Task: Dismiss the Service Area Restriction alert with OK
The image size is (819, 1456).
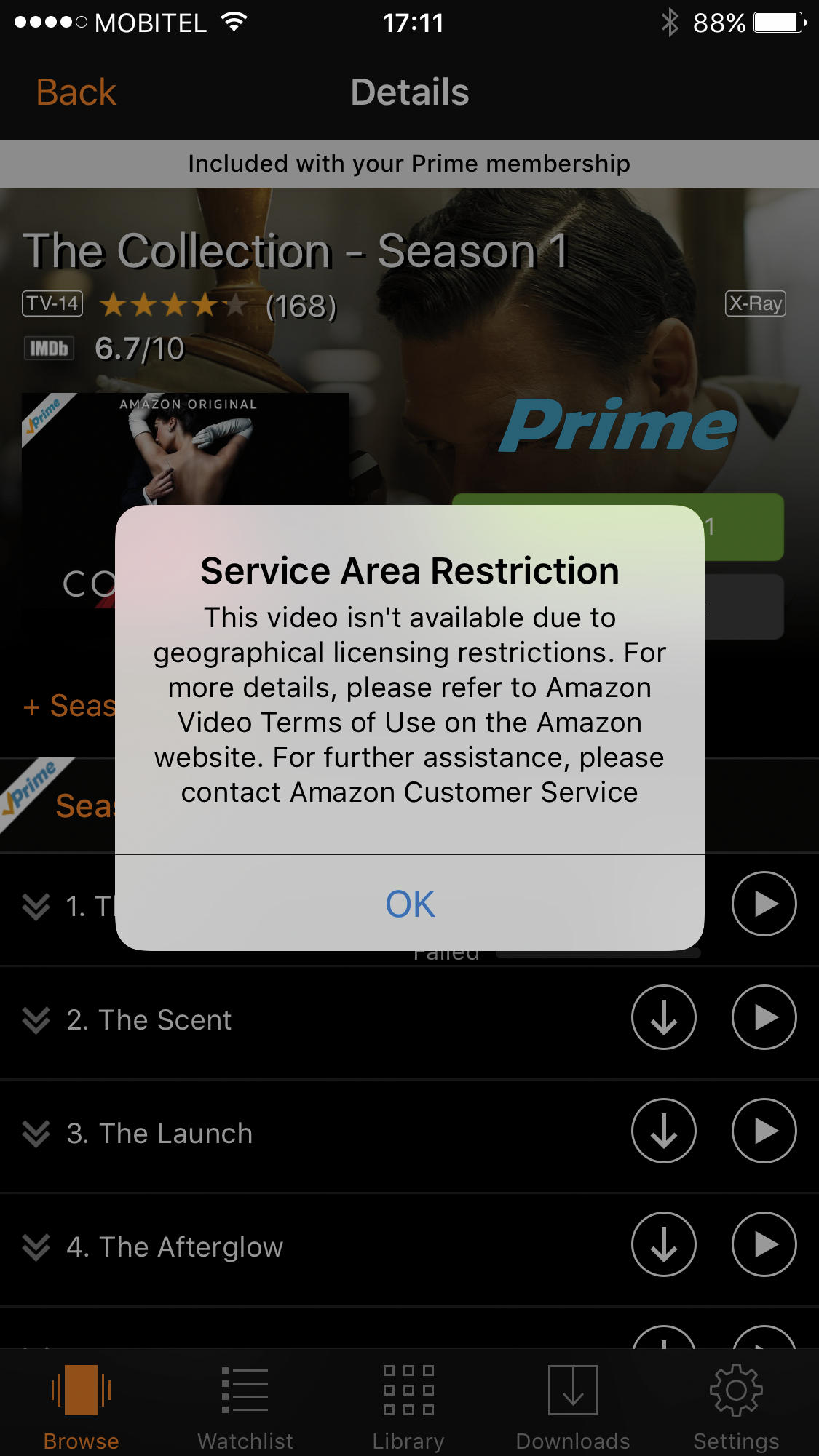Action: [x=410, y=904]
